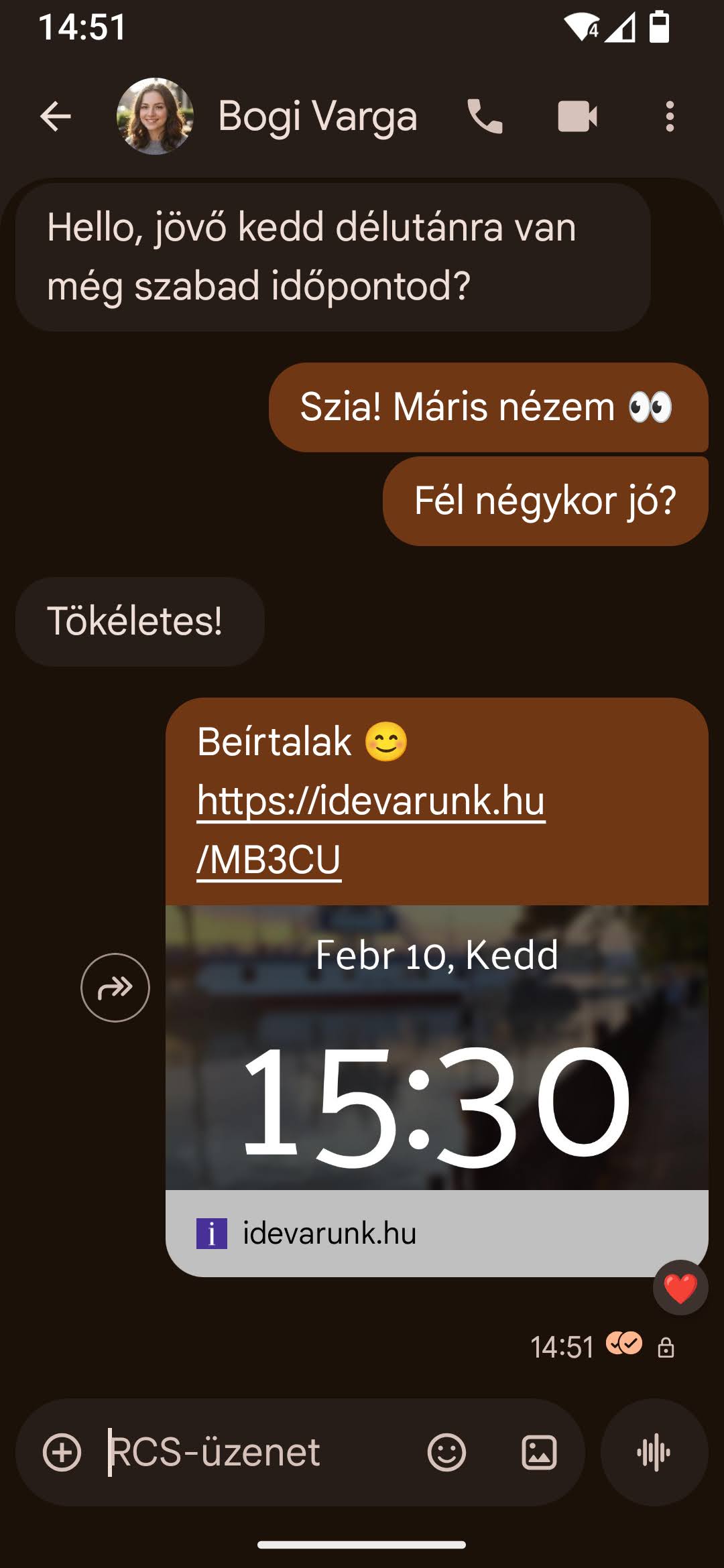Select the 'Tökéletes!' message bubble
The width and height of the screenshot is (724, 1568).
(x=139, y=622)
